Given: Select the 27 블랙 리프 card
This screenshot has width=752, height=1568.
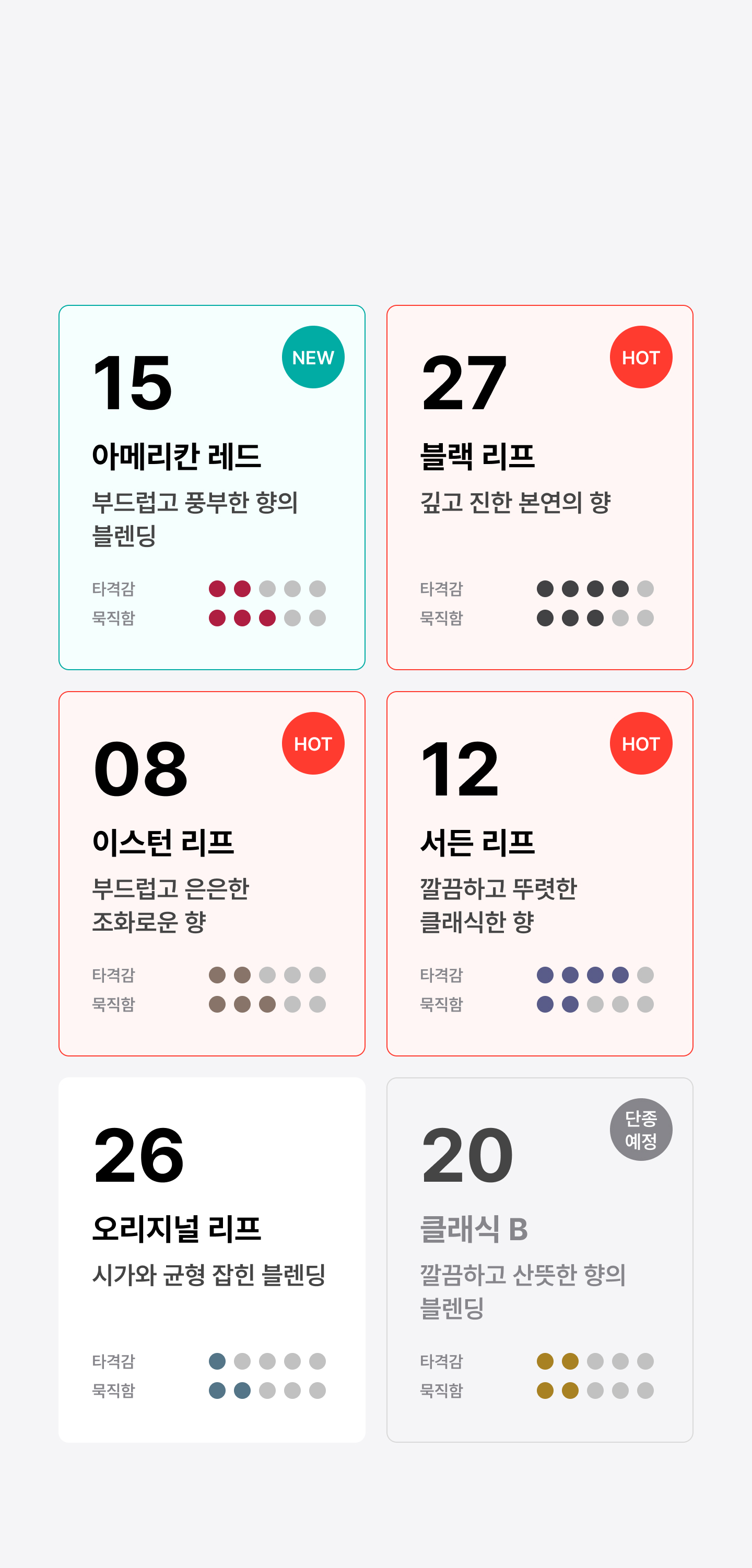Looking at the screenshot, I should (539, 487).
